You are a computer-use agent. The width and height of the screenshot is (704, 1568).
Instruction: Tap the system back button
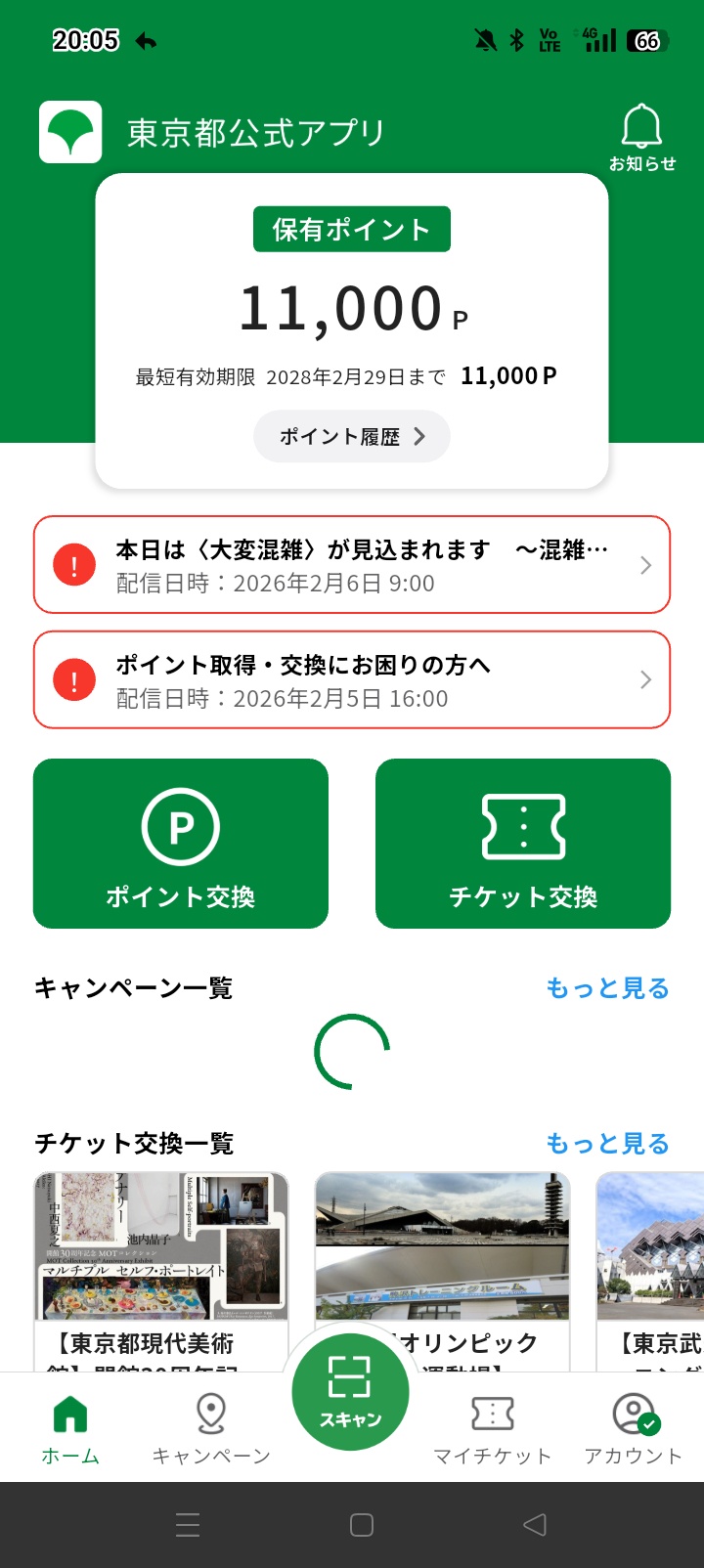[535, 1525]
